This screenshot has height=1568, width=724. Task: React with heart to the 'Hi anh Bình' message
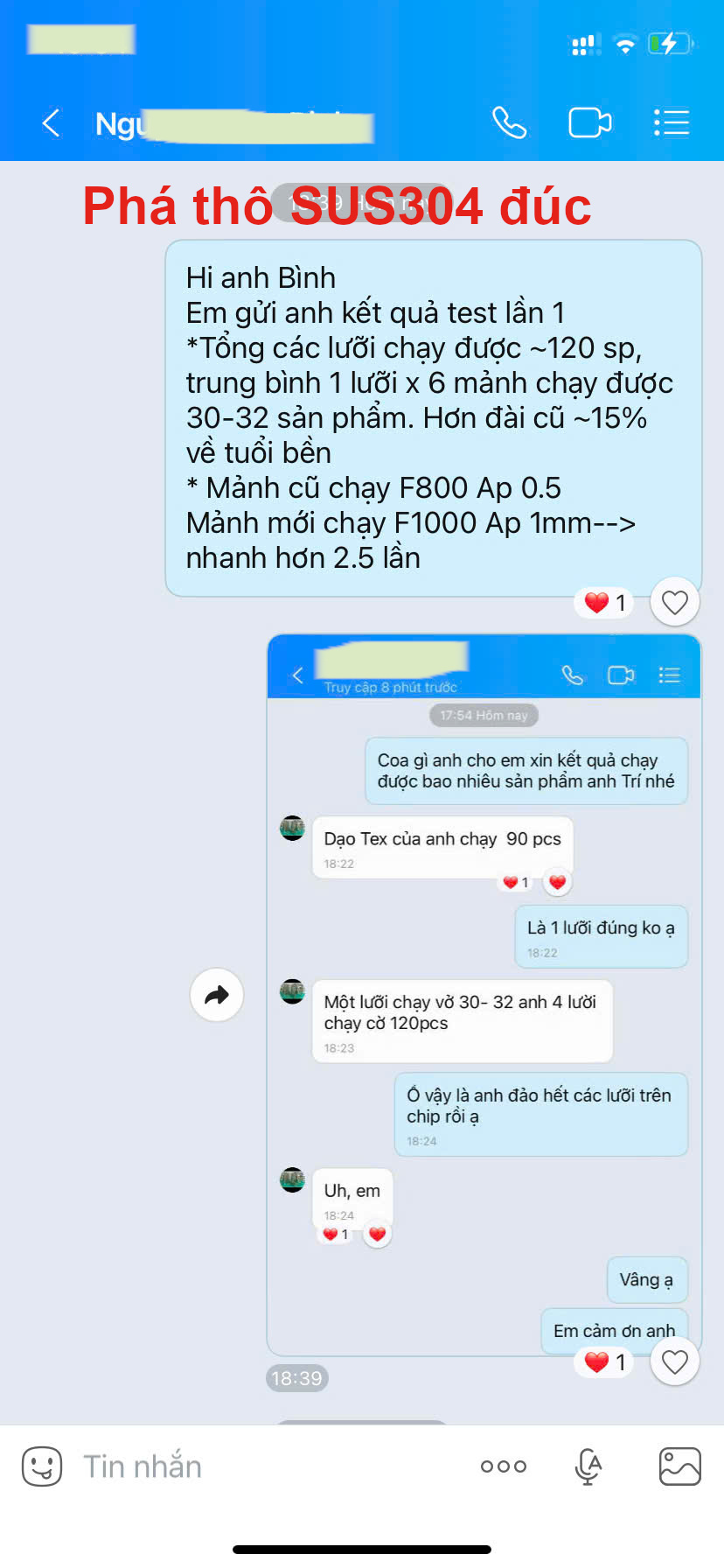click(674, 602)
